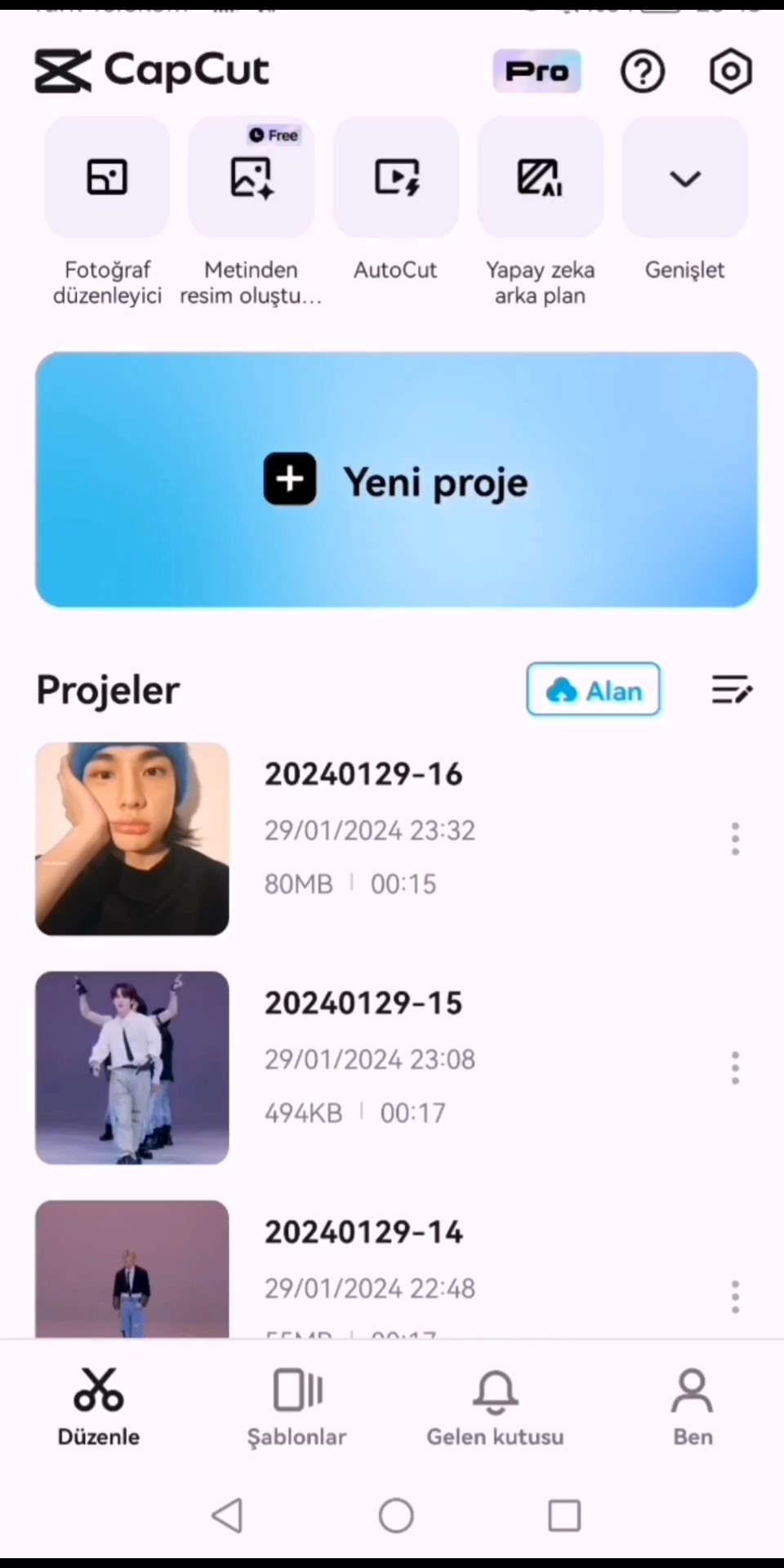Switch to the Şablonlar tab
This screenshot has height=1568, width=784.
pos(297,1408)
